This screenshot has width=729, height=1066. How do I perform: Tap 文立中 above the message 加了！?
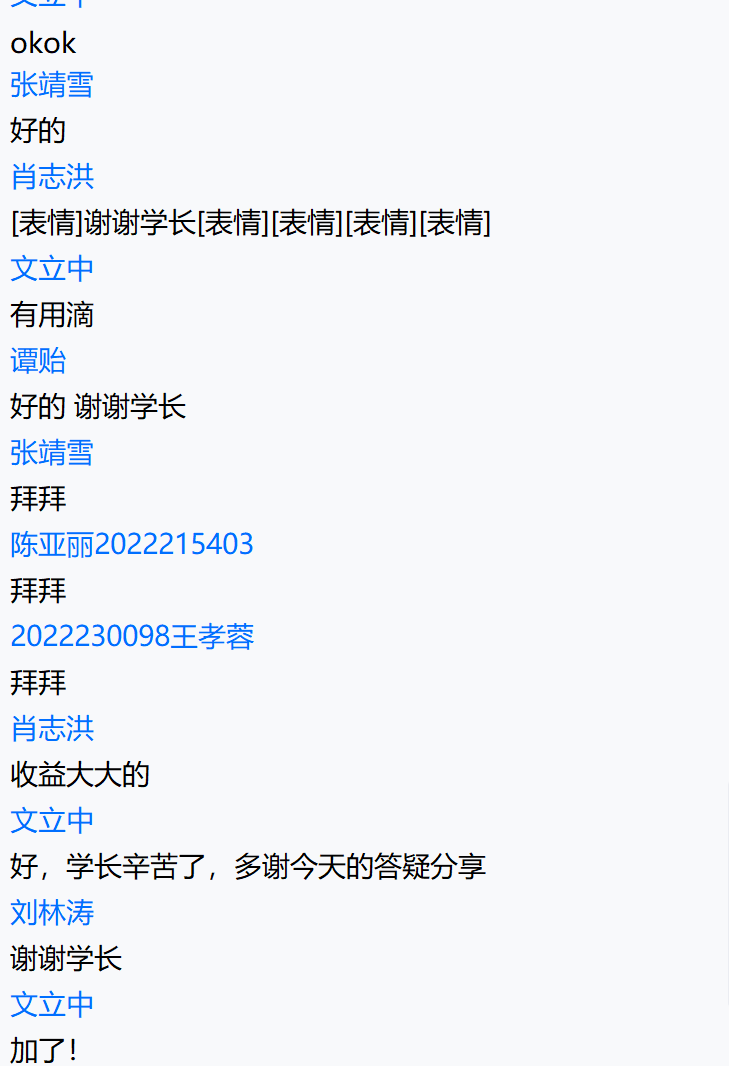(x=52, y=1005)
